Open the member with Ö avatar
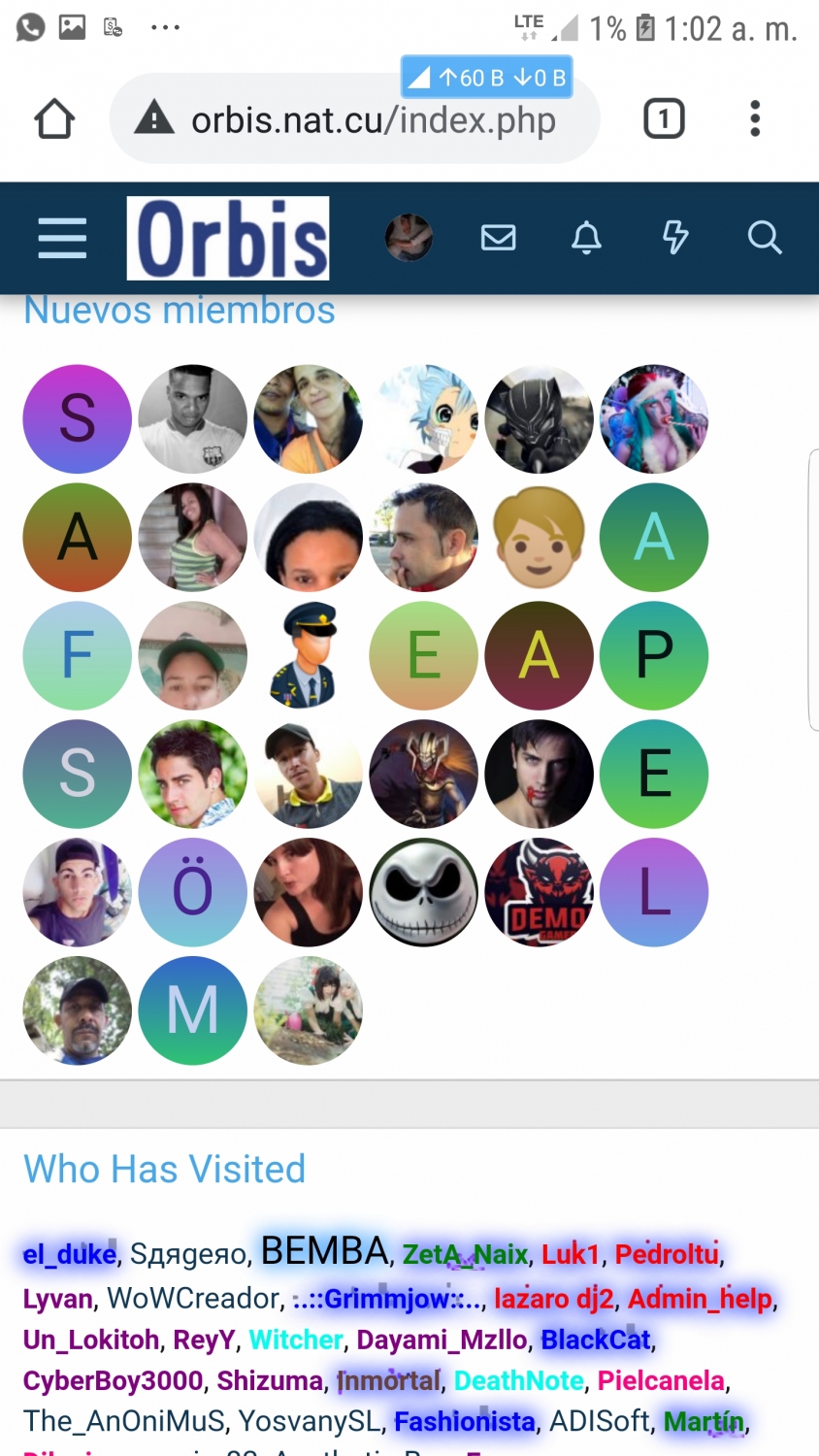This screenshot has height=1456, width=819. (x=192, y=892)
